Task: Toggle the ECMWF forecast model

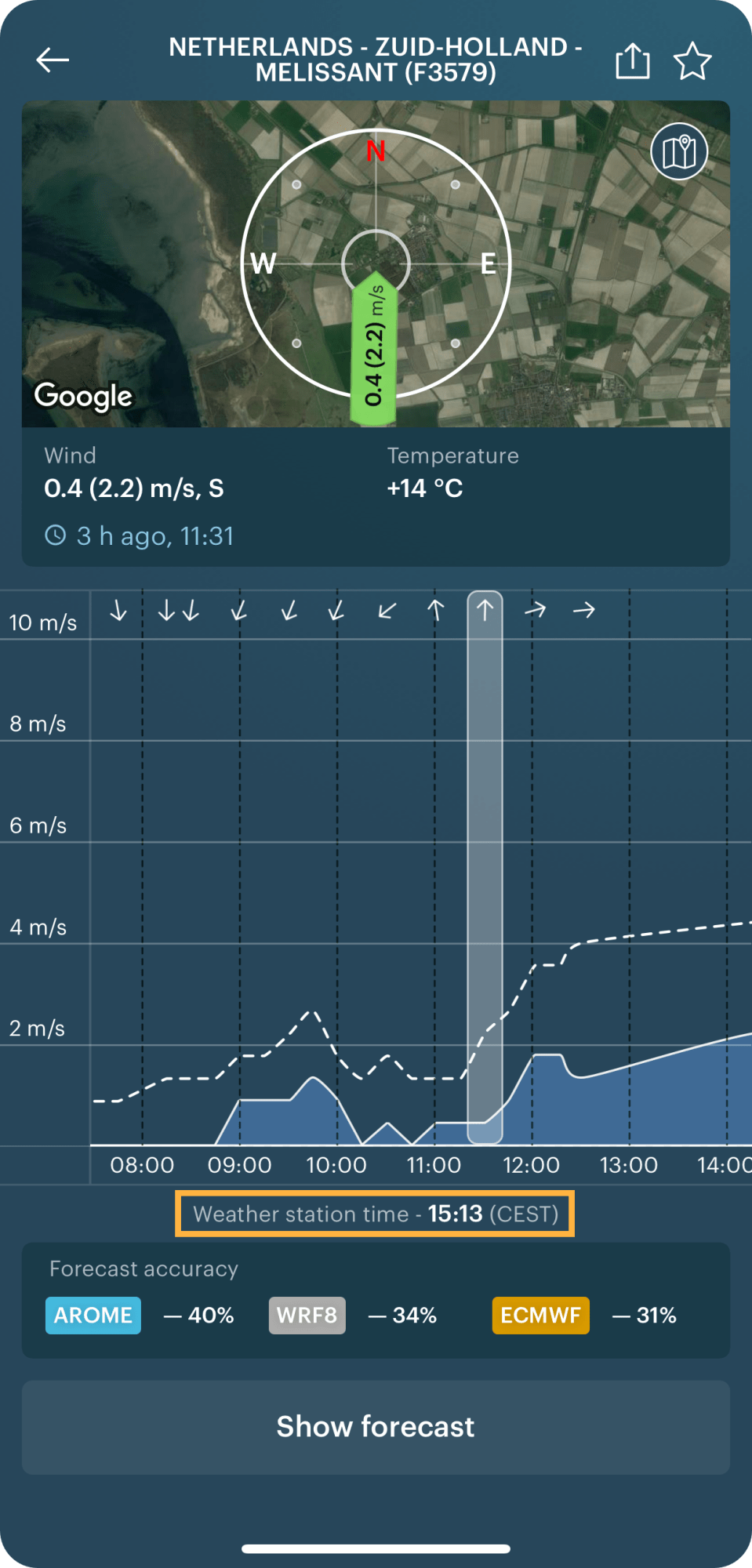Action: [x=539, y=1316]
